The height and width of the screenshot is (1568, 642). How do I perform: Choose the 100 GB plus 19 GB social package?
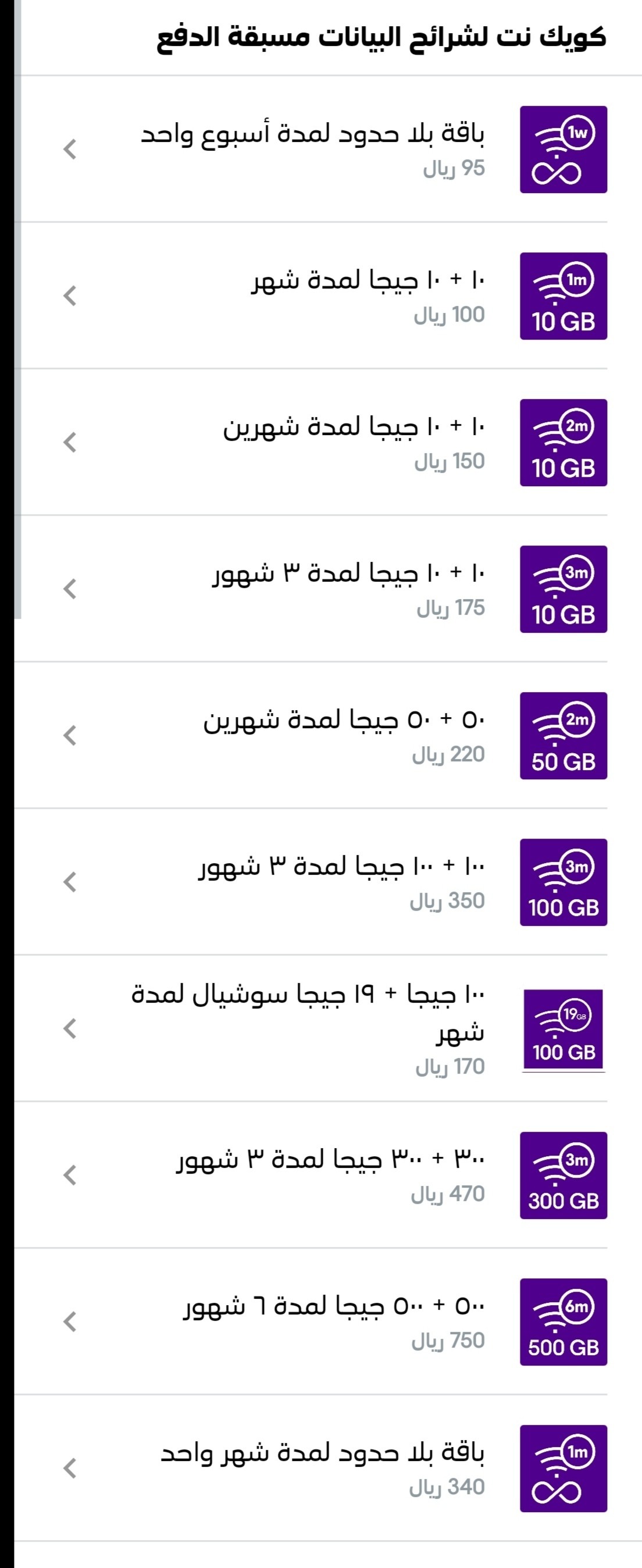(313, 1029)
